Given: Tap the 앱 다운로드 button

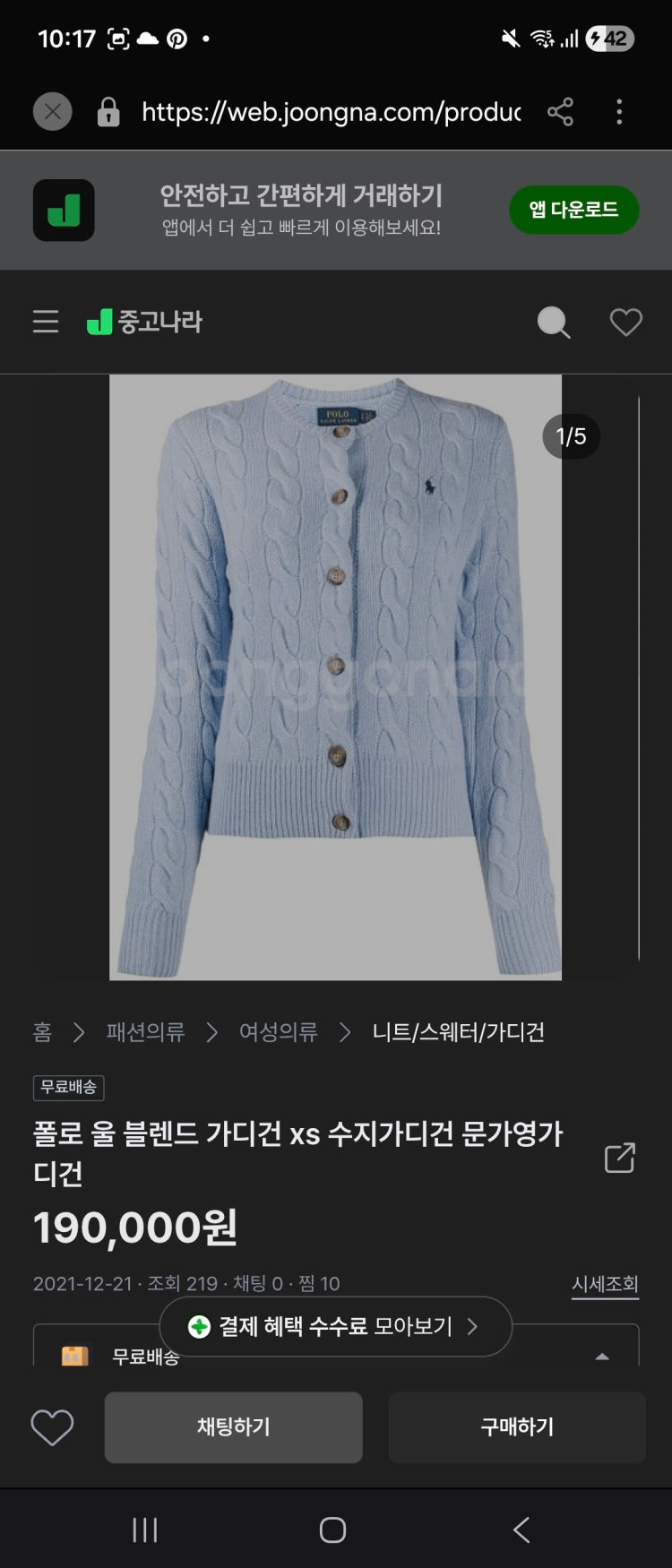Looking at the screenshot, I should point(573,210).
